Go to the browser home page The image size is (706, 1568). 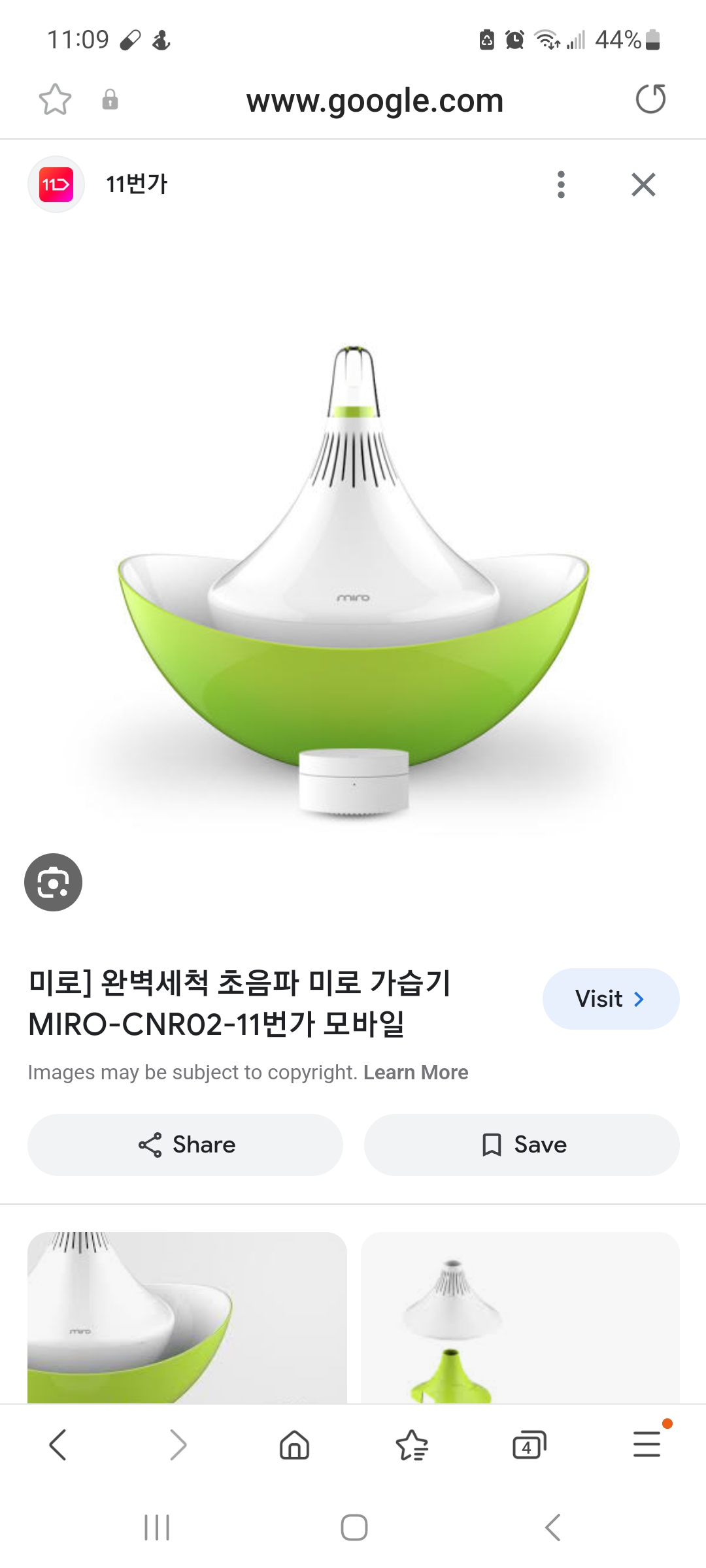[294, 1445]
